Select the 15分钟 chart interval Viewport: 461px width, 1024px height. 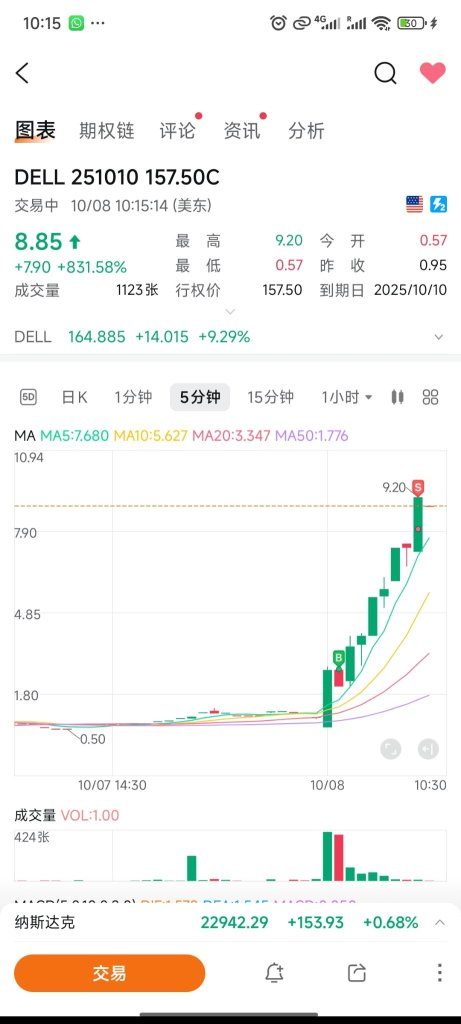tap(270, 397)
